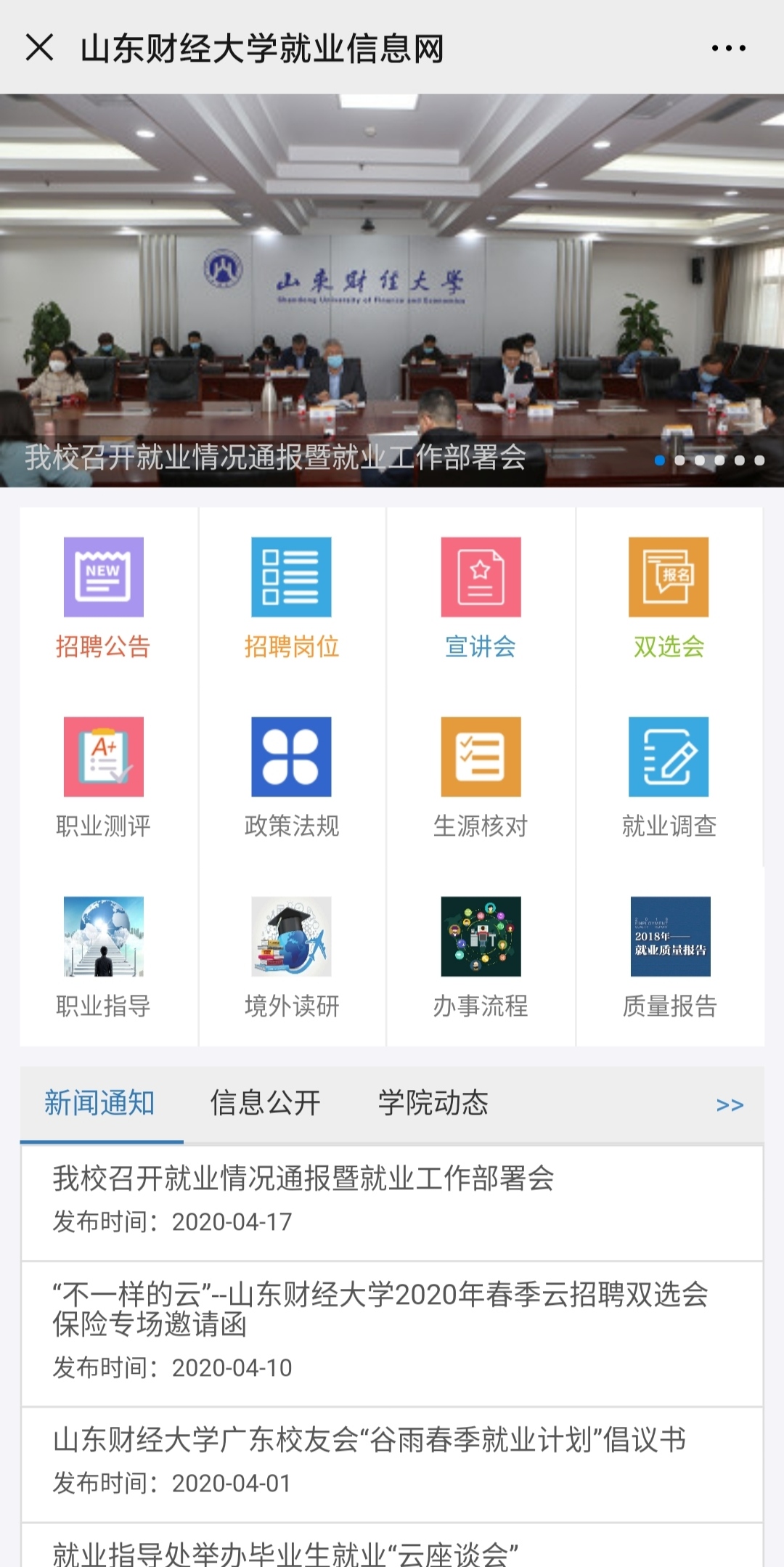Switch to the 学院动态 tab
The image size is (784, 1567).
(x=433, y=1103)
